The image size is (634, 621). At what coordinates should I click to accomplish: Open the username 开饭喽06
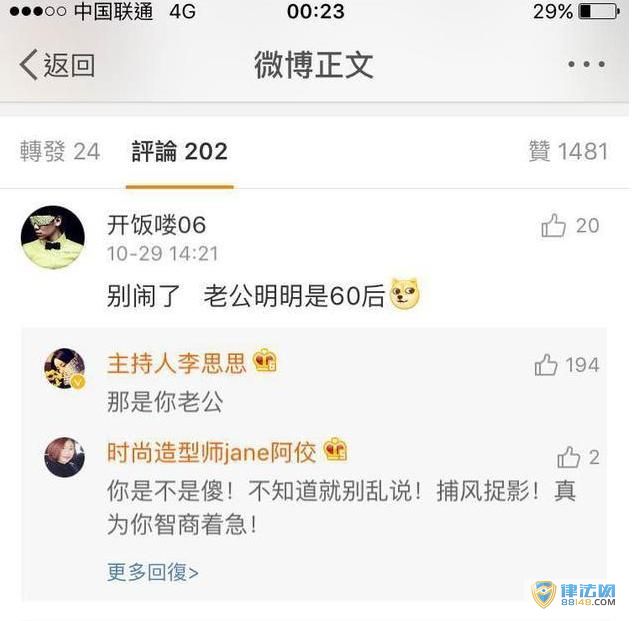pos(157,224)
